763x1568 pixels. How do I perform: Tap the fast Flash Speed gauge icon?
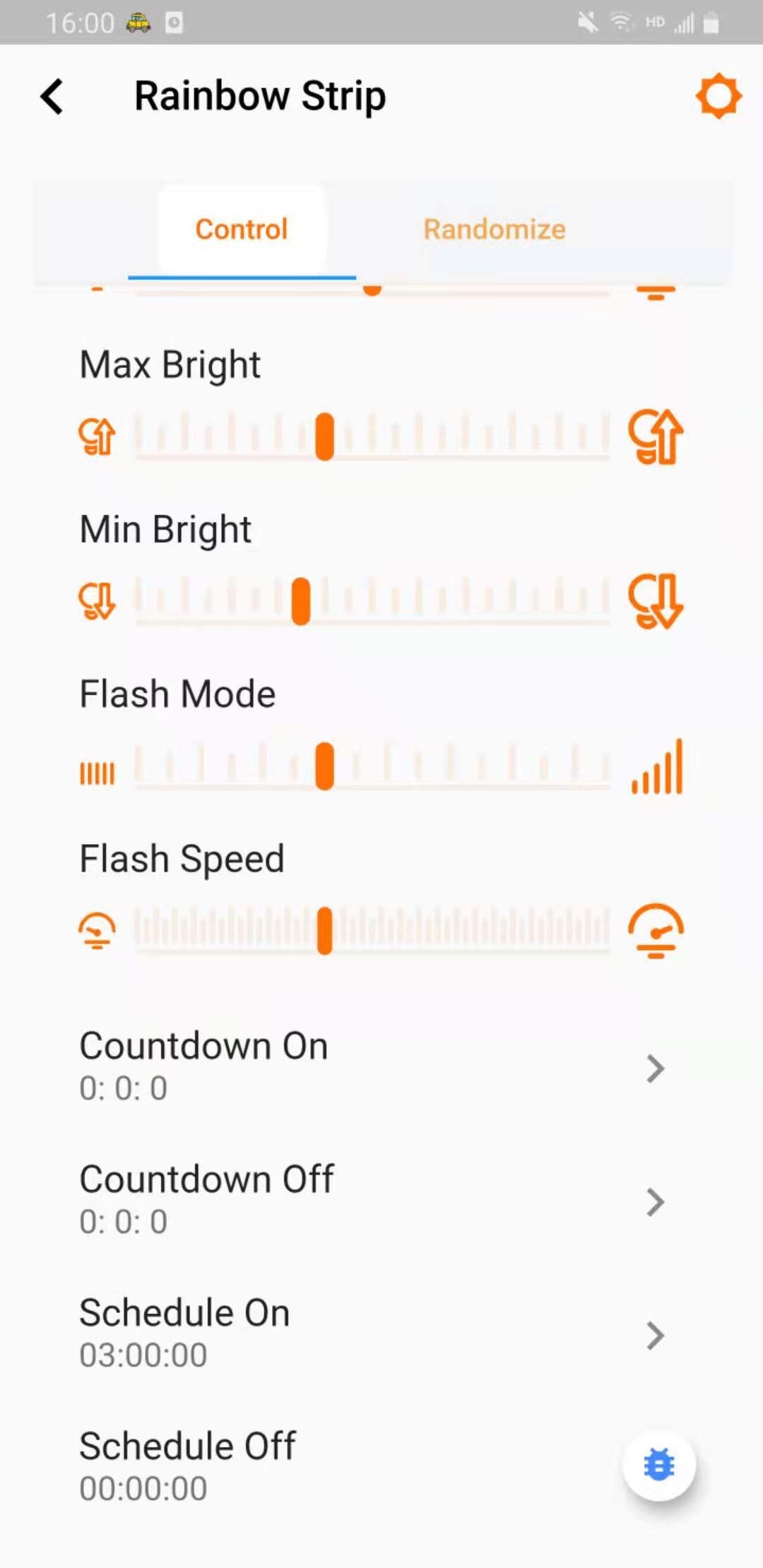656,930
